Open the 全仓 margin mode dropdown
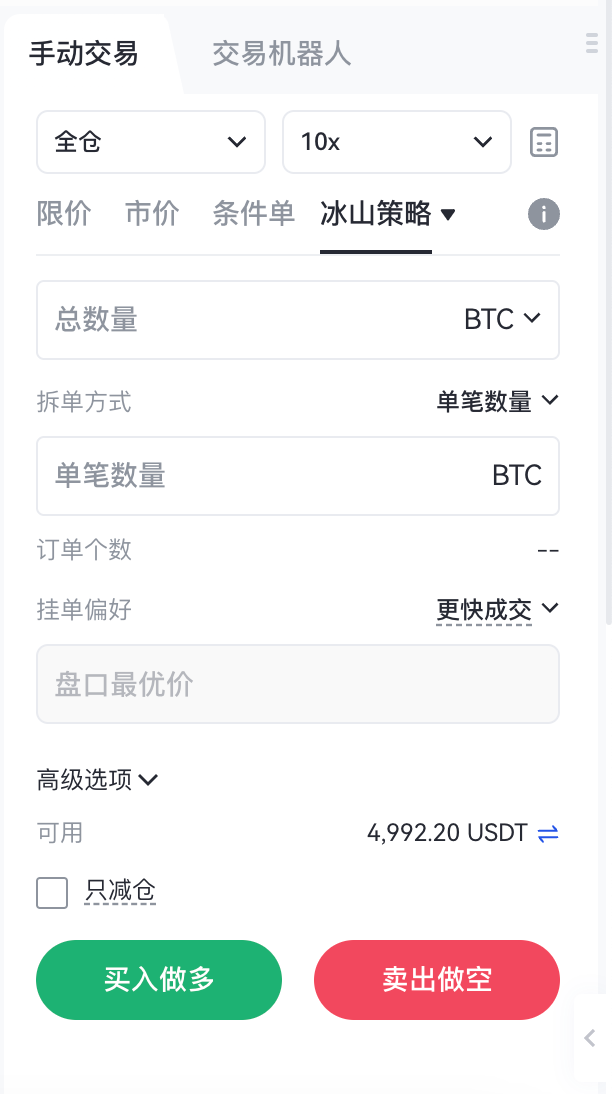This screenshot has width=612, height=1094. 151,142
